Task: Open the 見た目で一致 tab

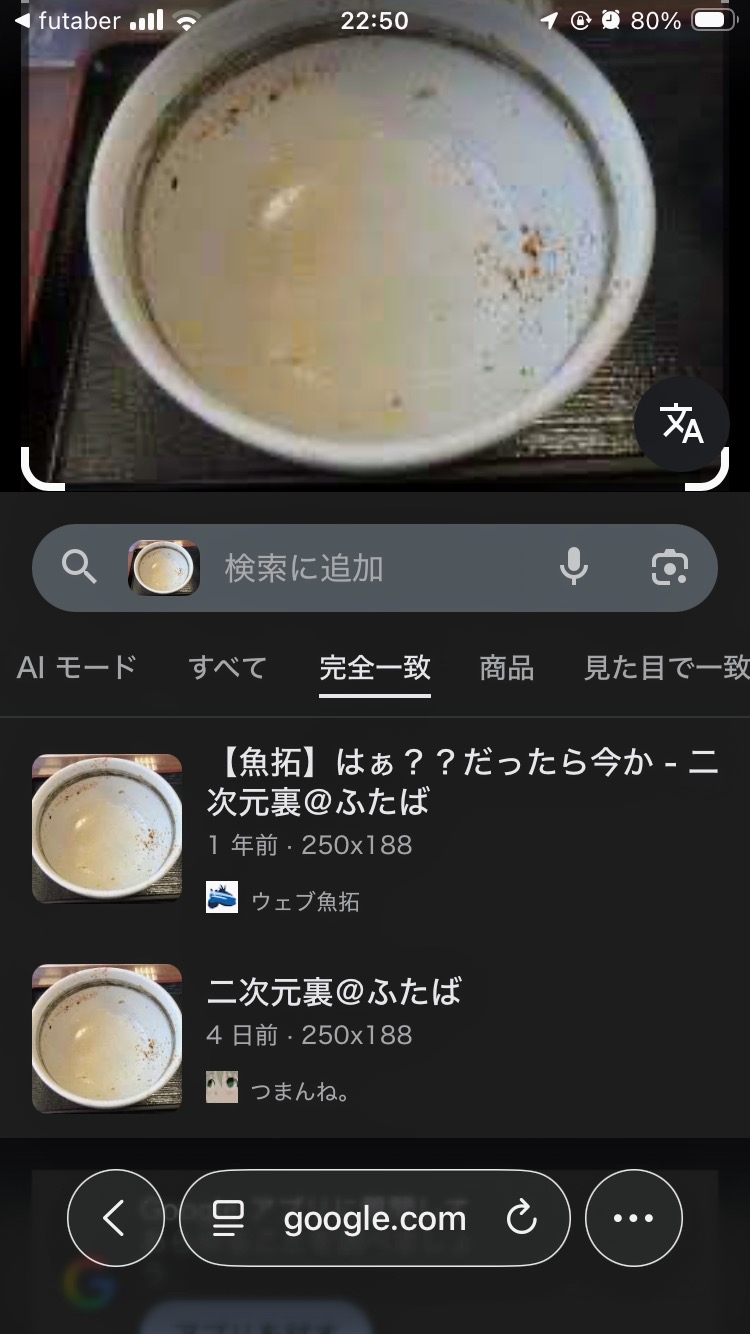Action: [x=666, y=667]
